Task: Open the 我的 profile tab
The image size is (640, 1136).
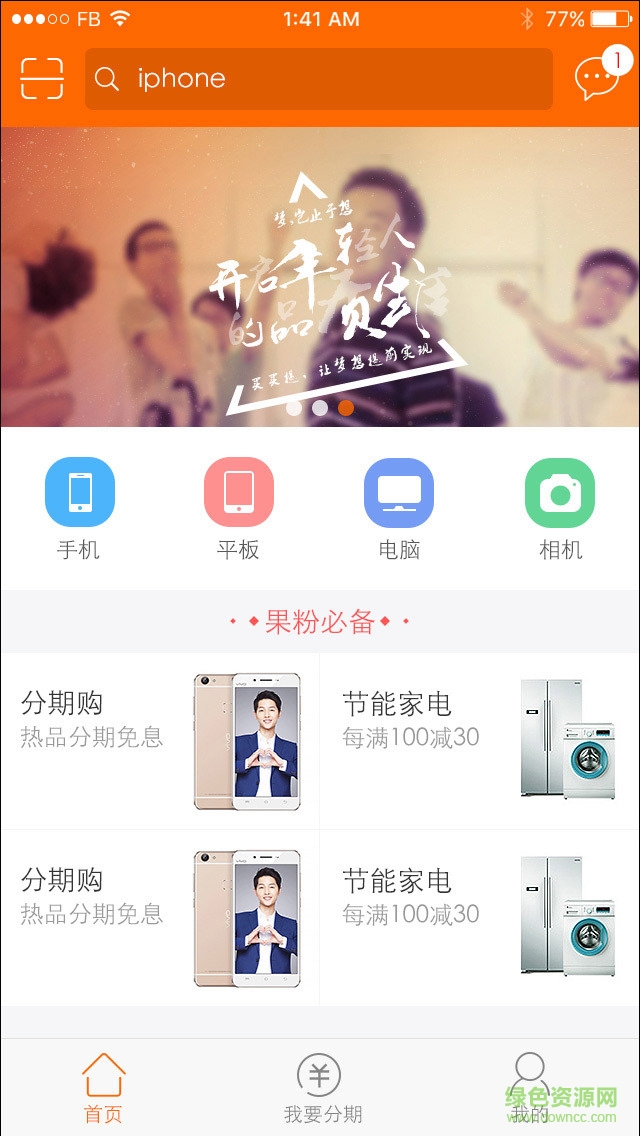Action: [x=530, y=1088]
